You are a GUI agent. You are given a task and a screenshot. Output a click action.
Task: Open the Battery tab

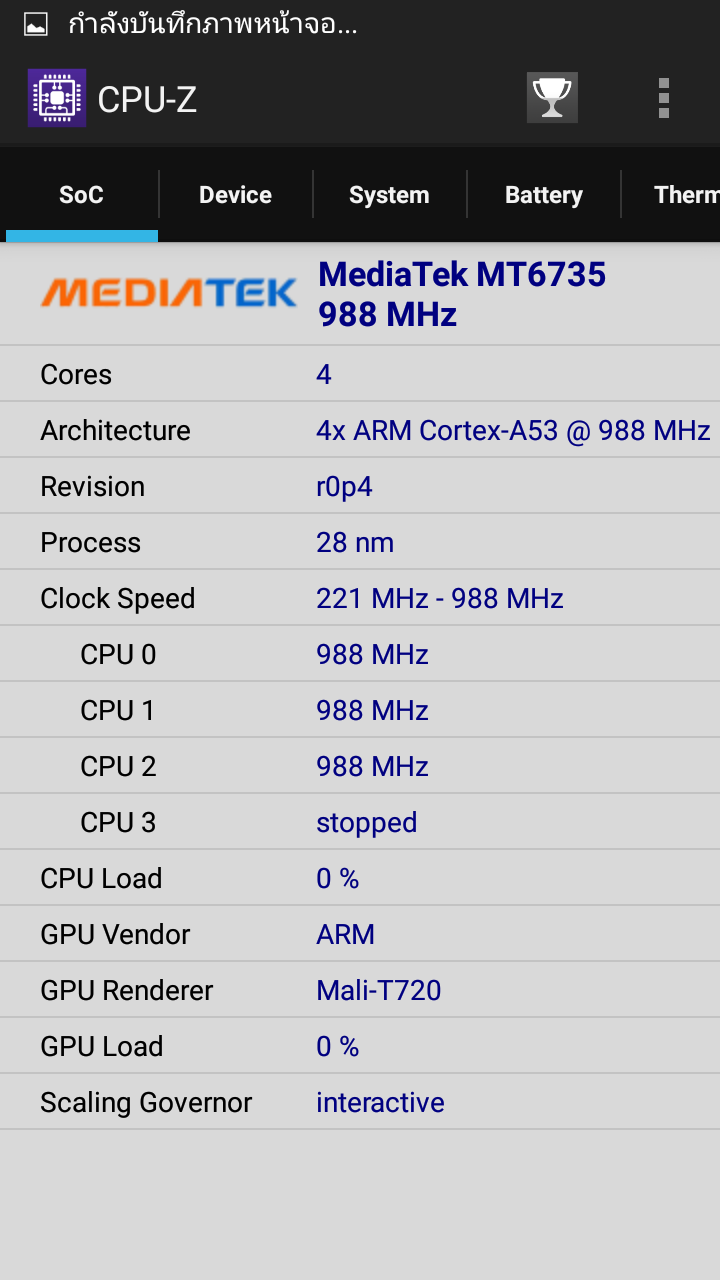543,195
